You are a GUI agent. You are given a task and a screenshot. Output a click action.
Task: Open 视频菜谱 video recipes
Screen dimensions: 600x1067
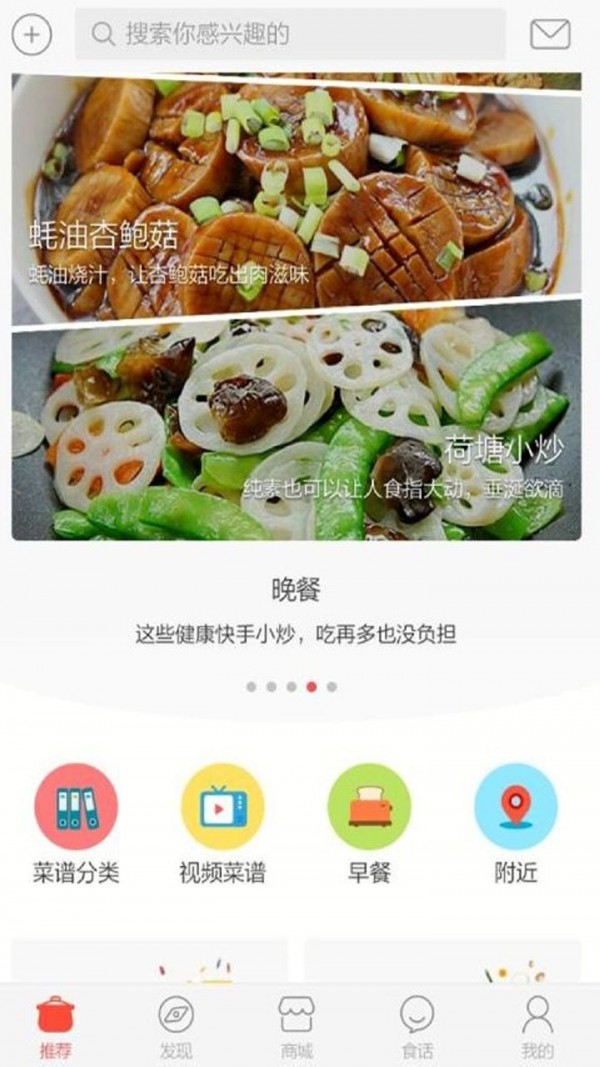click(x=222, y=822)
